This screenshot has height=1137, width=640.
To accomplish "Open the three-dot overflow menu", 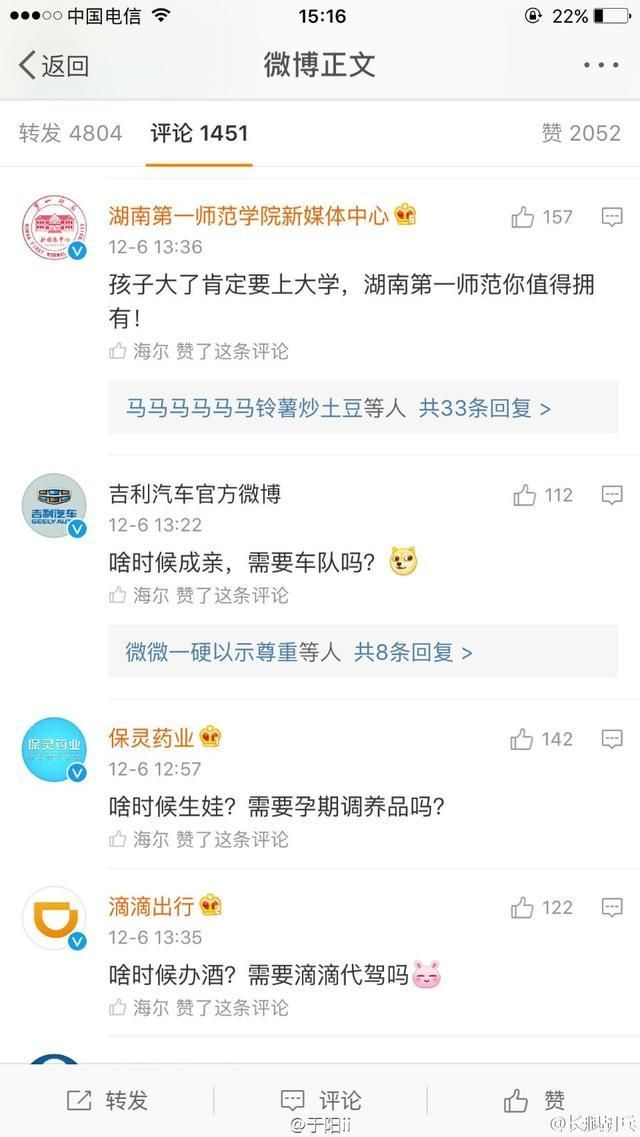I will [x=601, y=65].
